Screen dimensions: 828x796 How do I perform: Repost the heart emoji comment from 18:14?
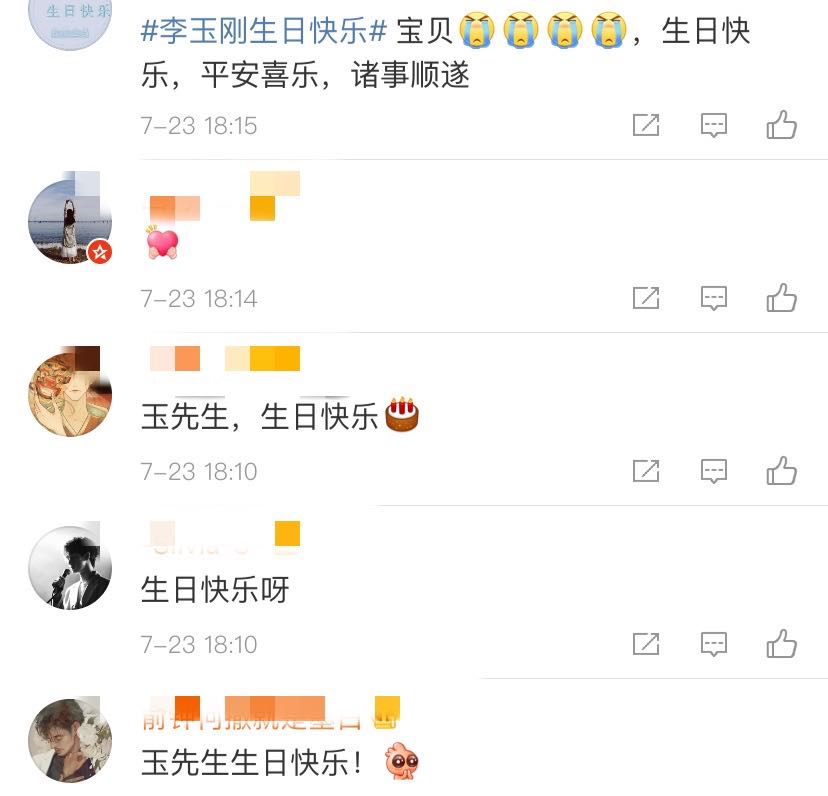646,298
